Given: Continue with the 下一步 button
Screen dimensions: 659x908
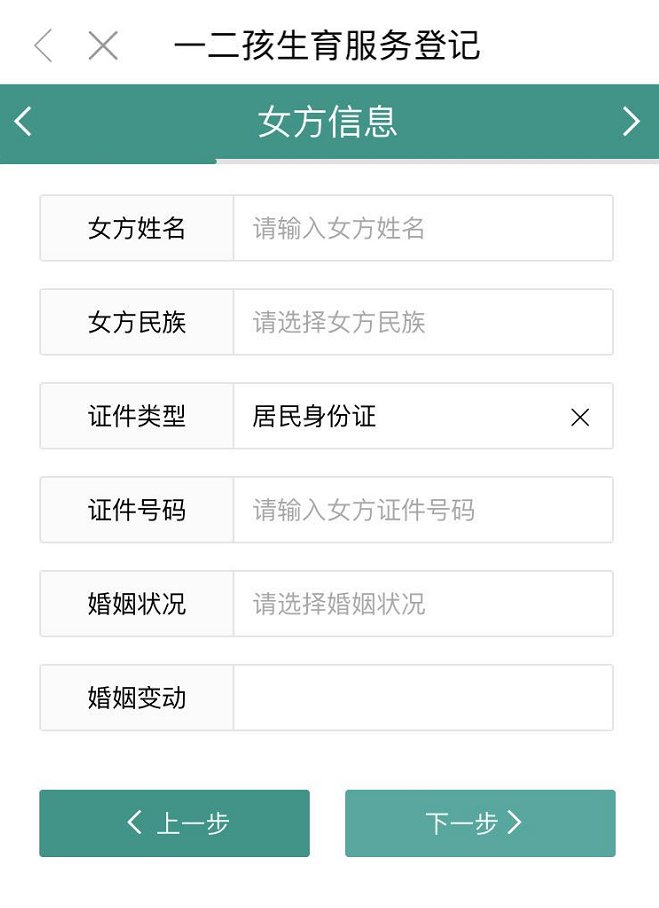Looking at the screenshot, I should click(480, 823).
